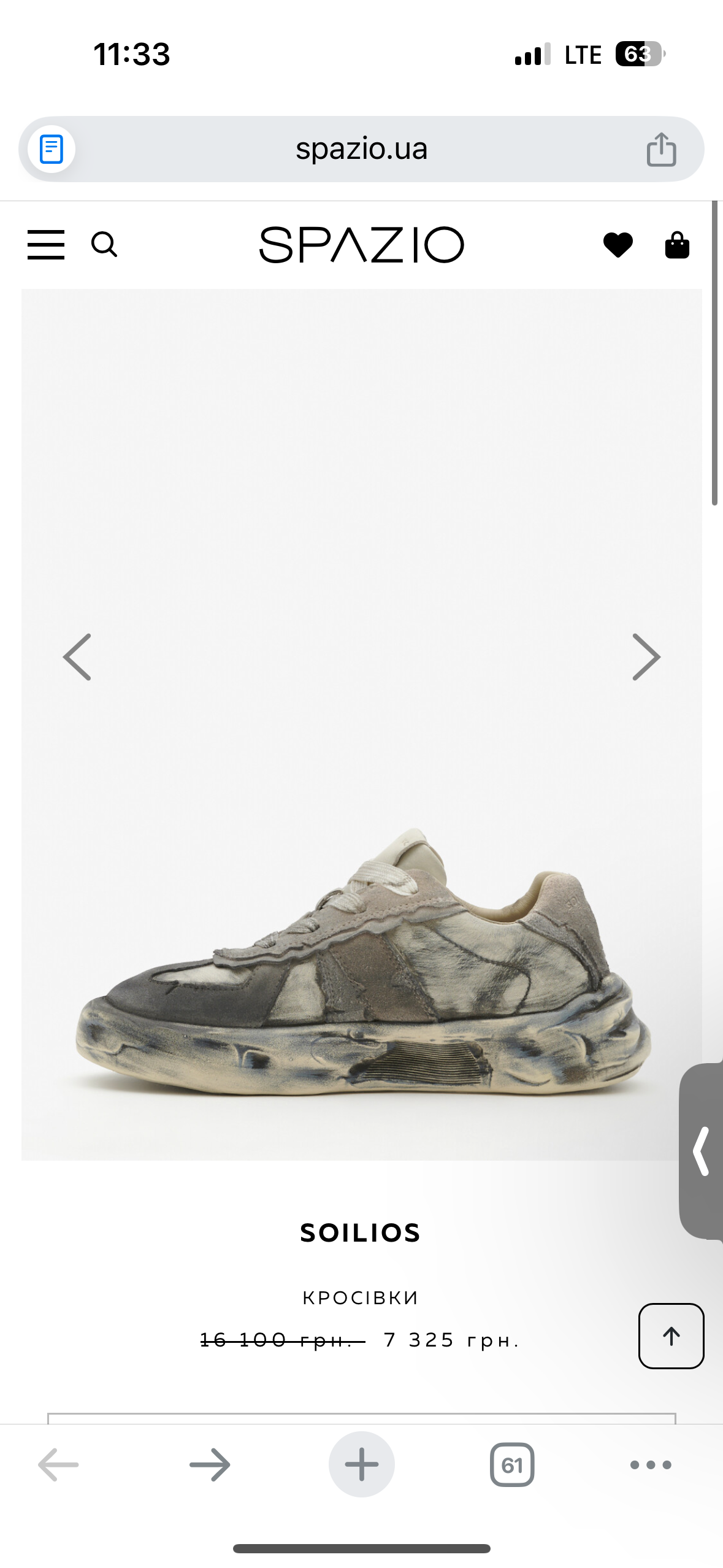This screenshot has height=1568, width=723.
Task: Add a new browser tab
Action: (361, 1464)
